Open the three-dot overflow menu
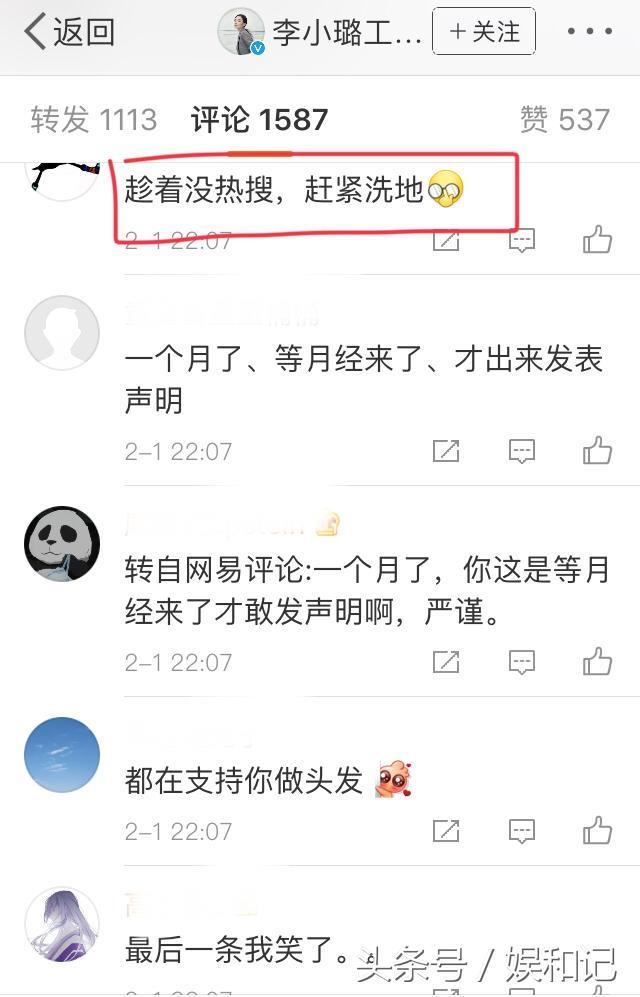 [589, 32]
